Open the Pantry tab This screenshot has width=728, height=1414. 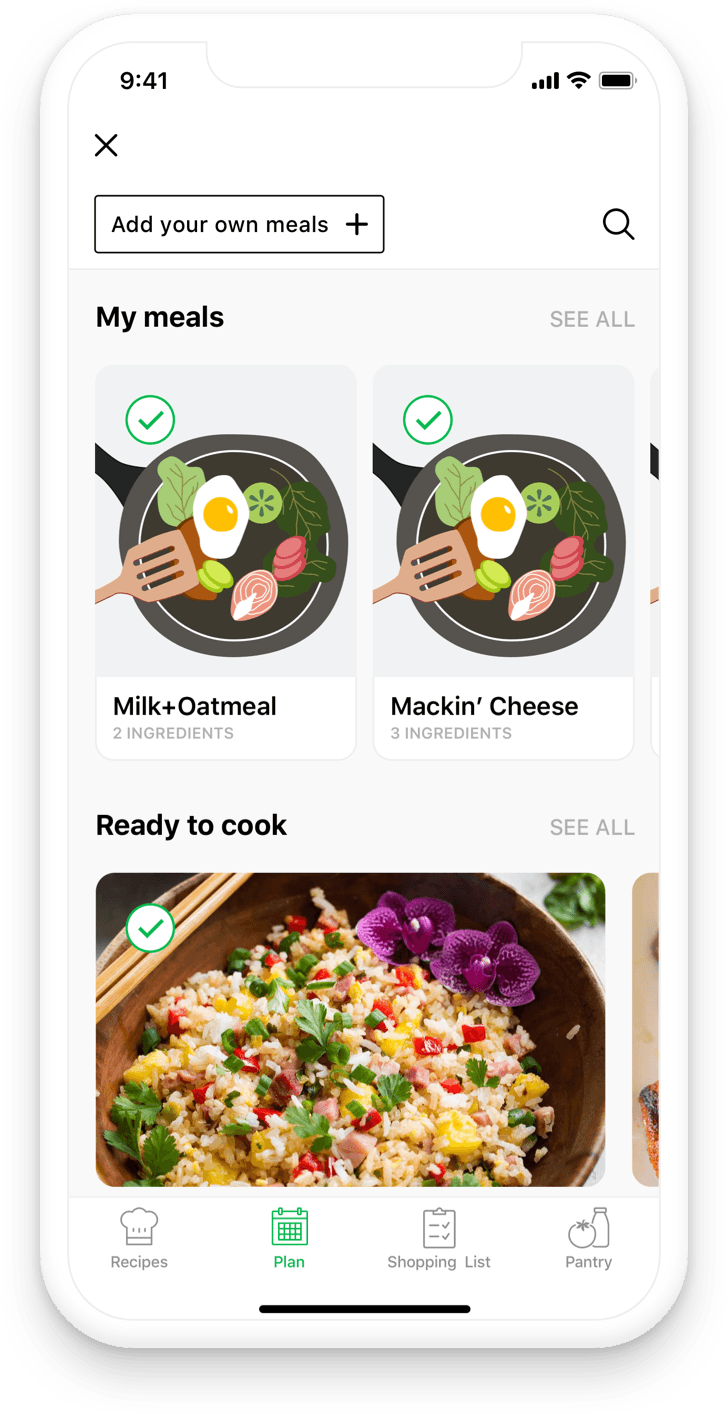point(588,1238)
